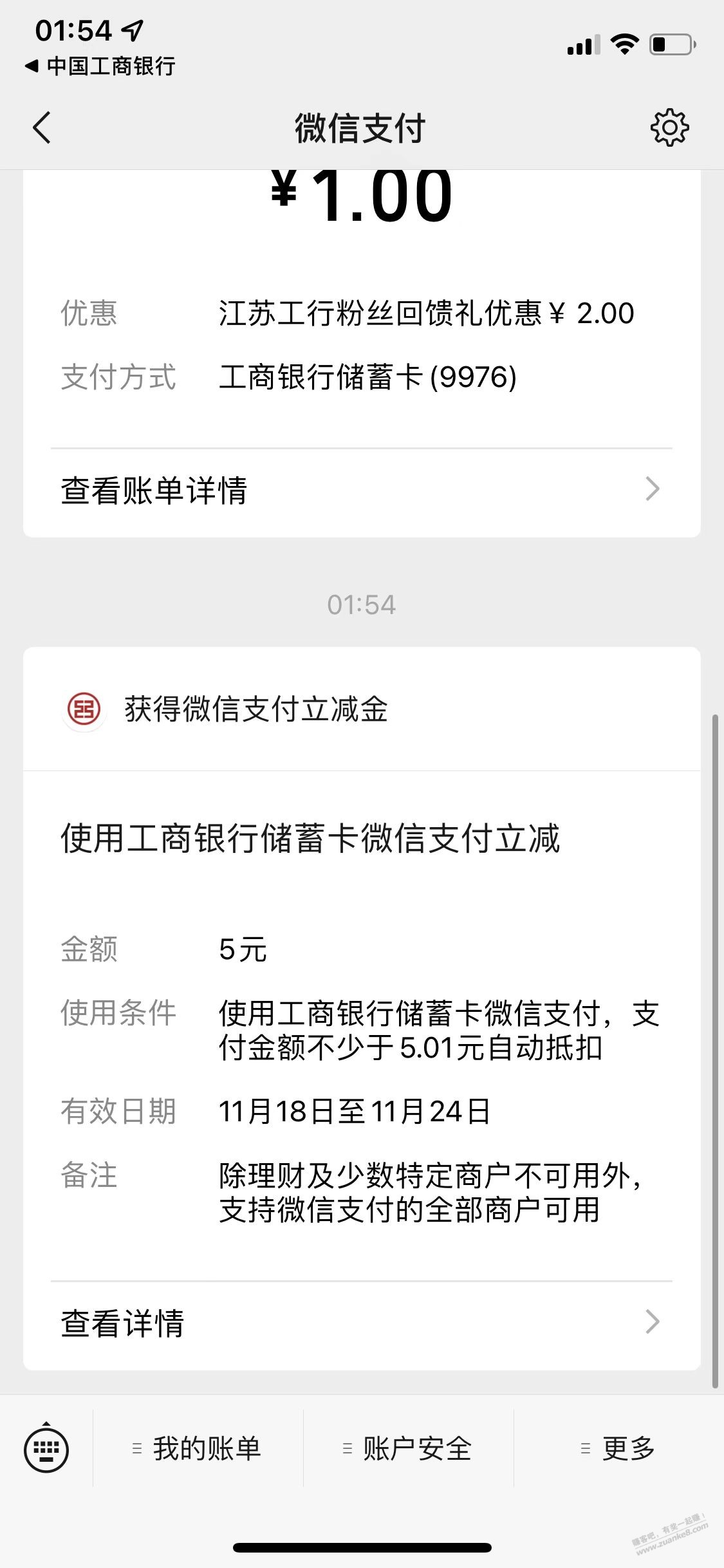724x1568 pixels.
Task: Open the 获得微信支付立减金 card
Action: 361,709
